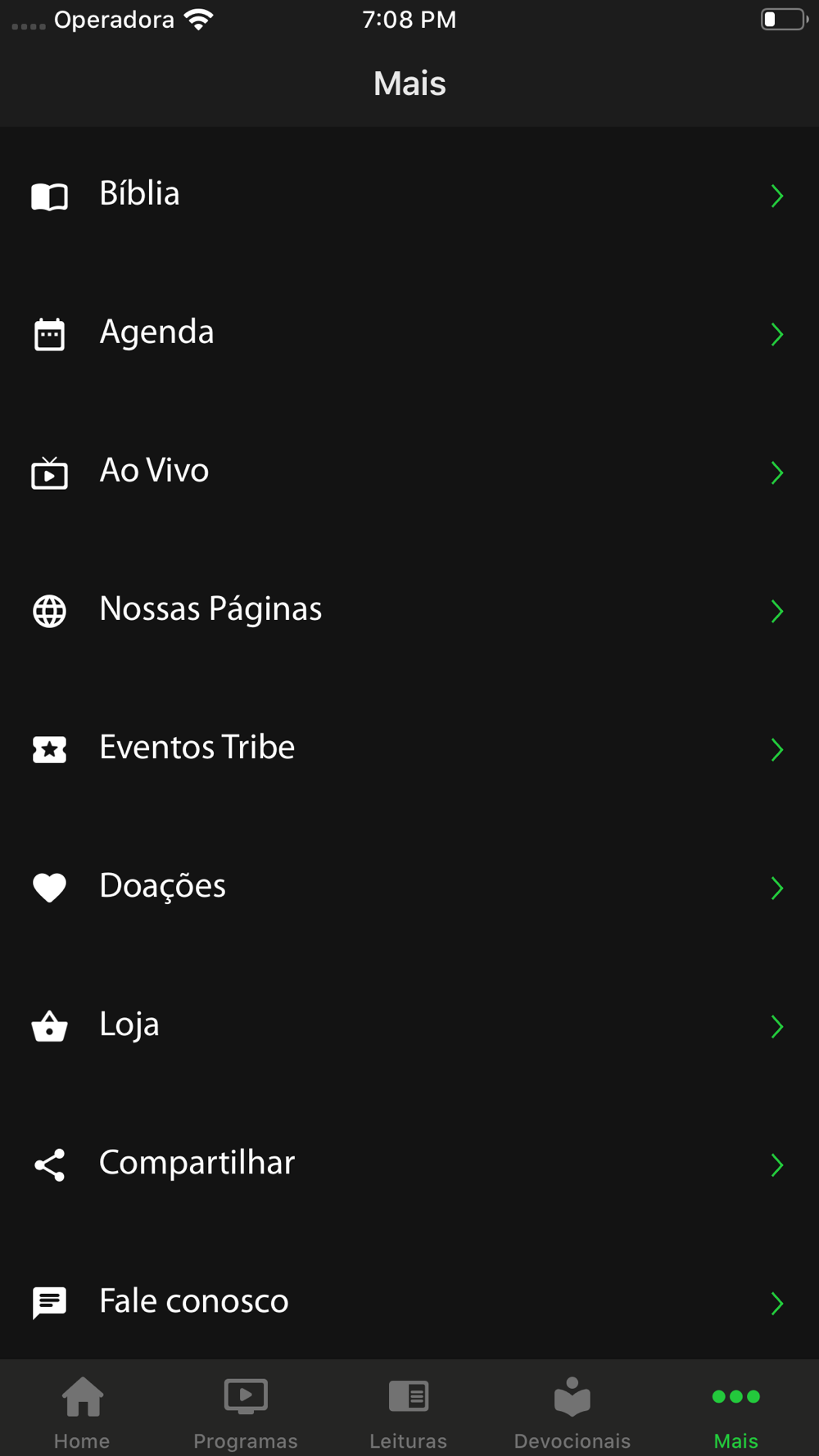Viewport: 819px width, 1456px height.
Task: Open Nossas Páginas
Action: 409,611
